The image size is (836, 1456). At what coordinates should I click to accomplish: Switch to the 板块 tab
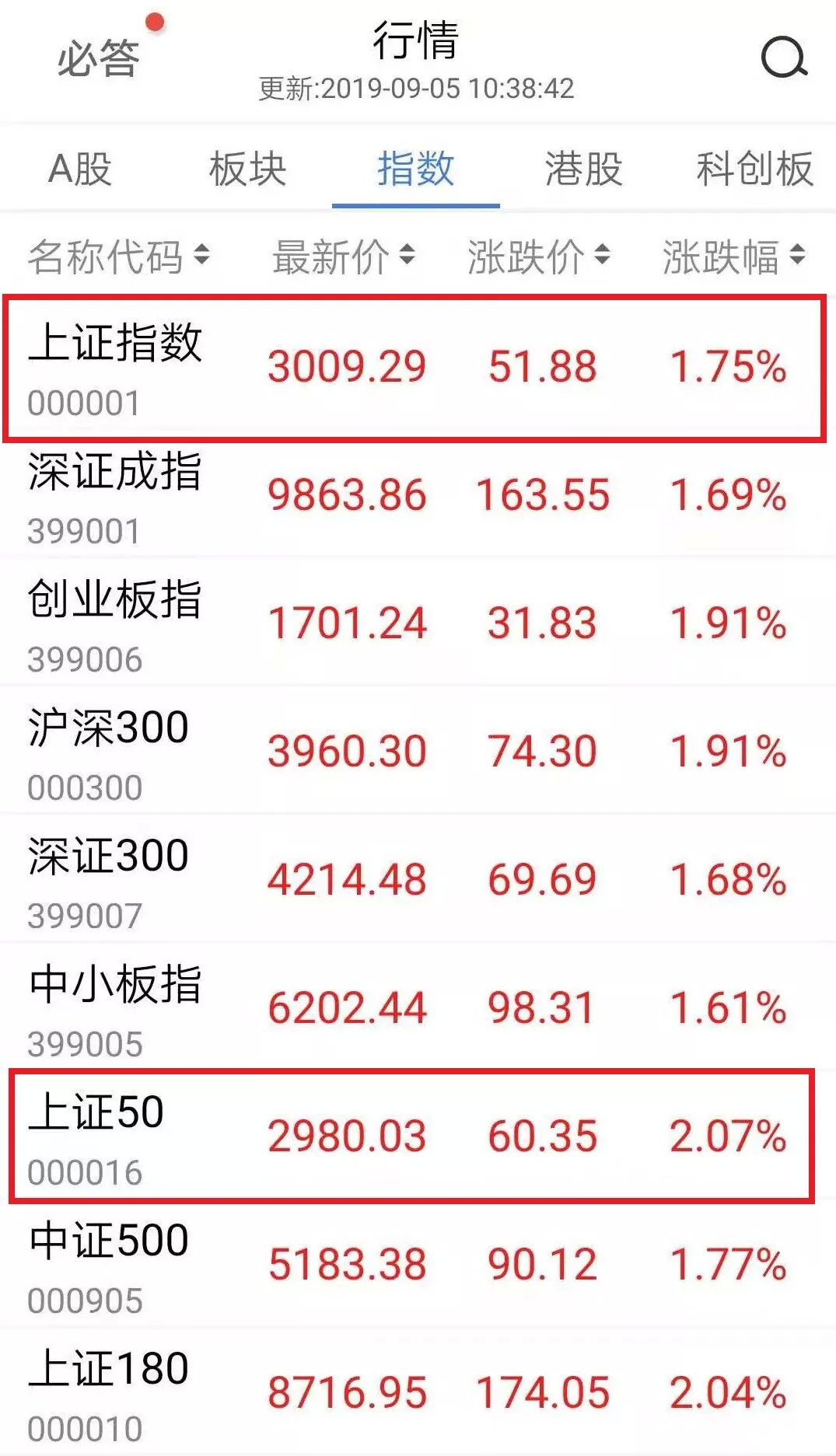248,169
